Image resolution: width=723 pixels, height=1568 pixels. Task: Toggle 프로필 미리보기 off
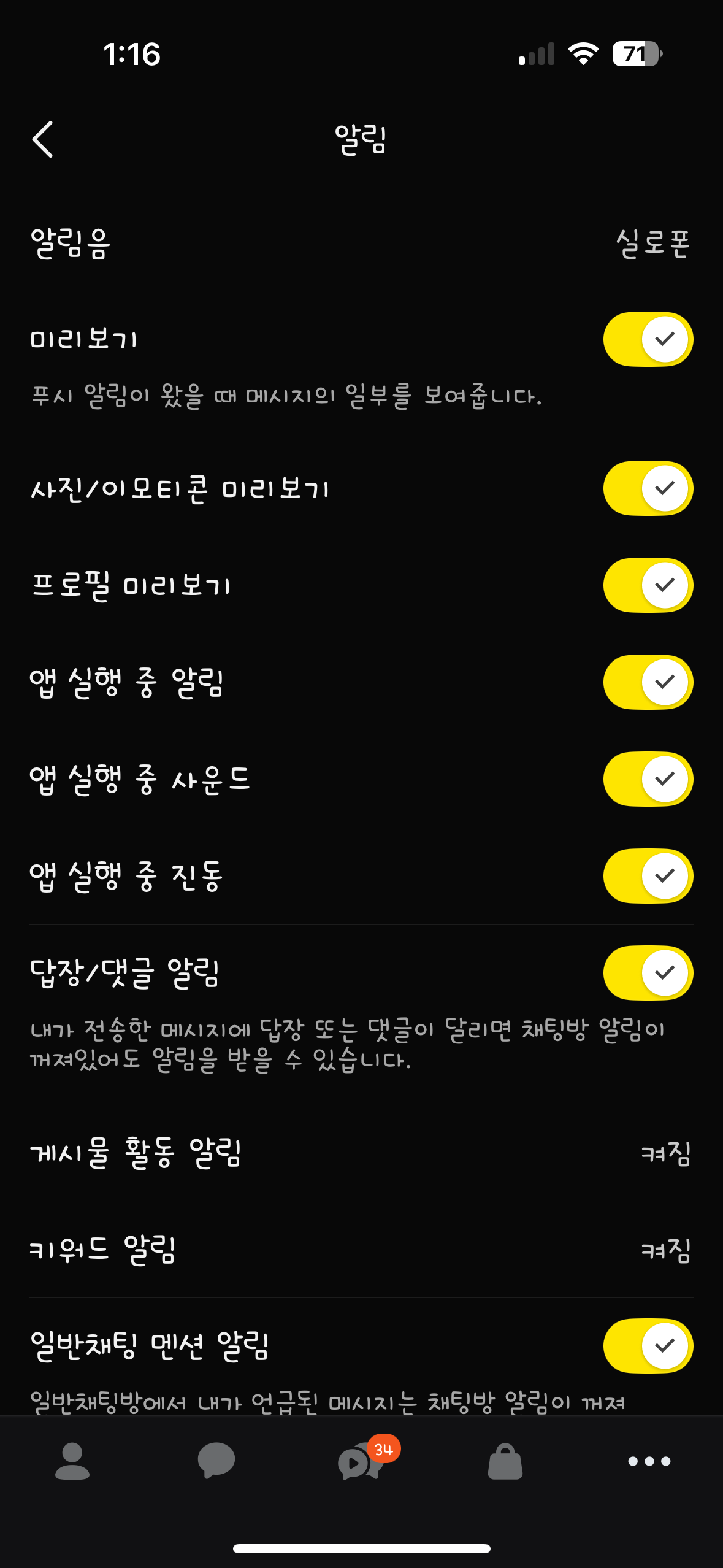coord(648,585)
